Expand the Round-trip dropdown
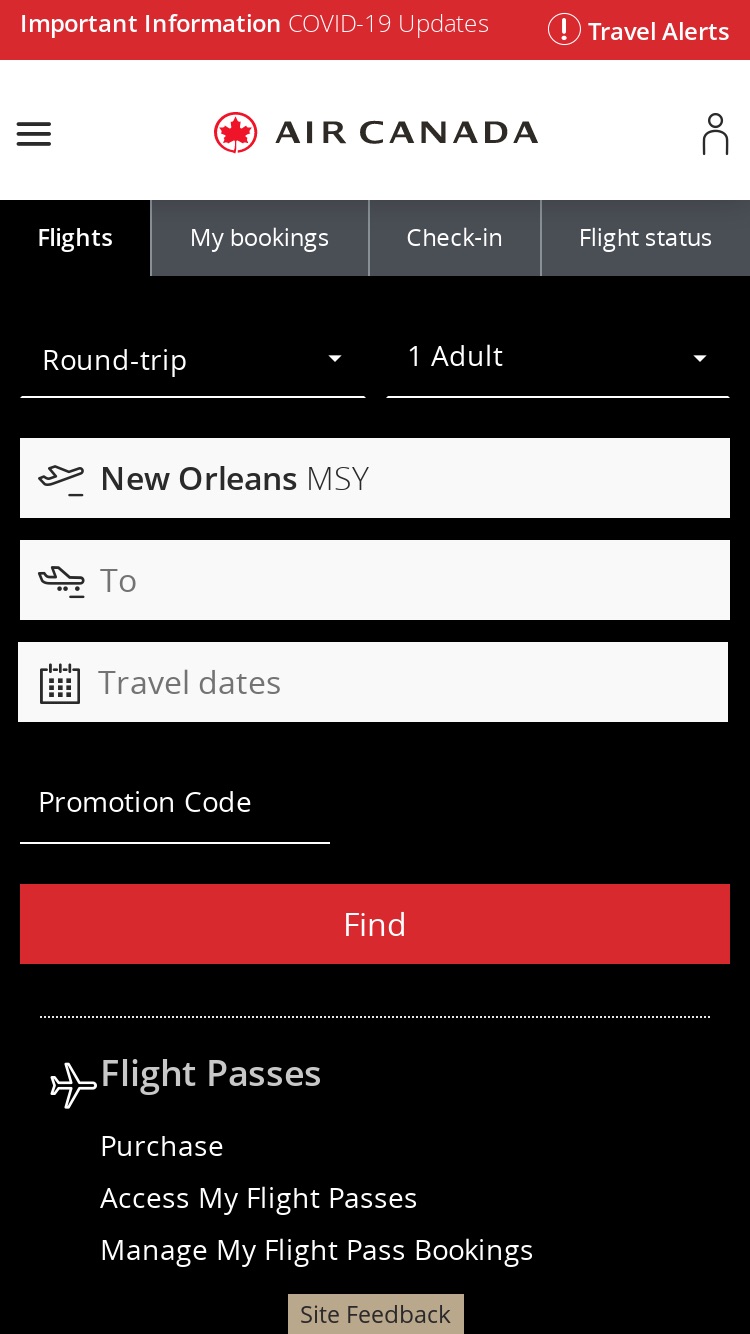 pyautogui.click(x=192, y=359)
